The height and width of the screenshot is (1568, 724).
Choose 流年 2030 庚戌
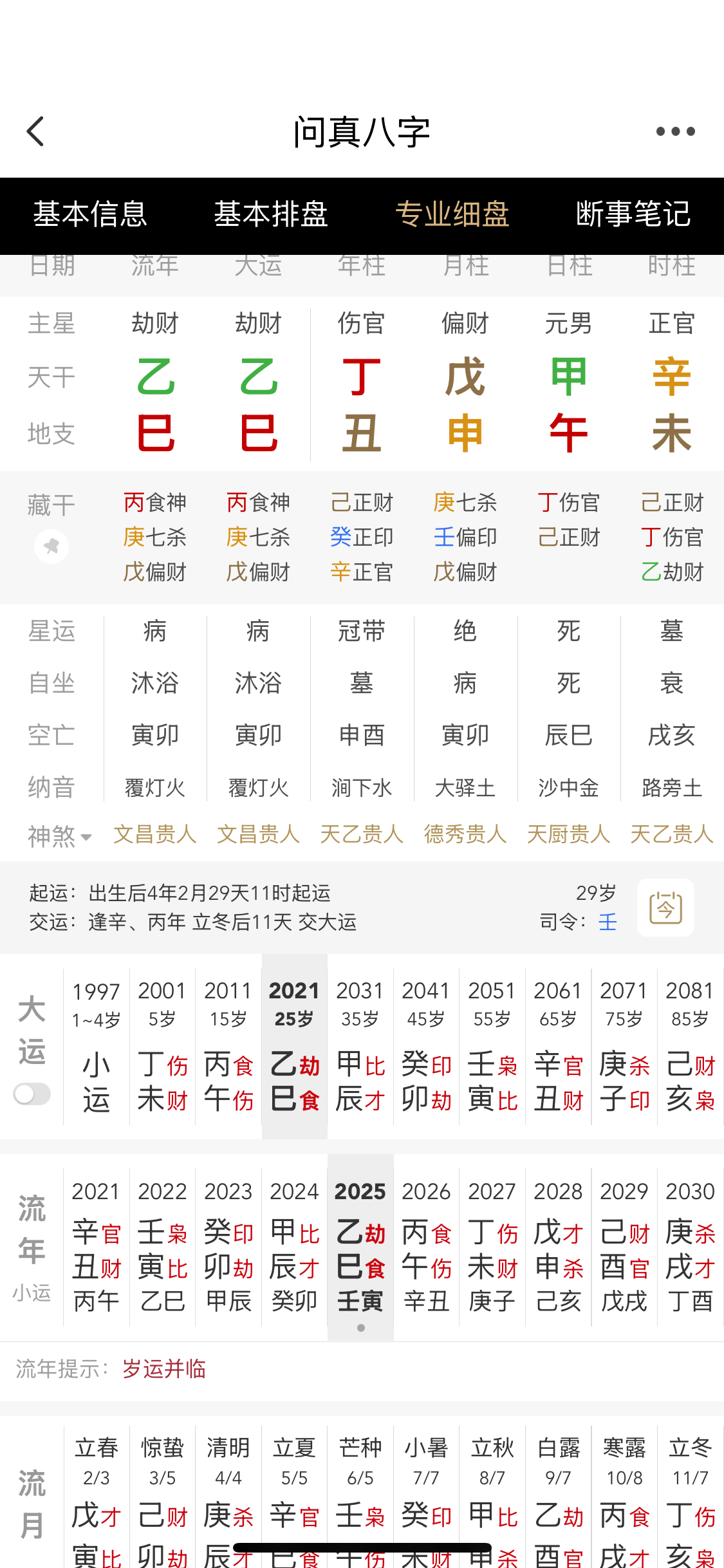(x=690, y=1246)
